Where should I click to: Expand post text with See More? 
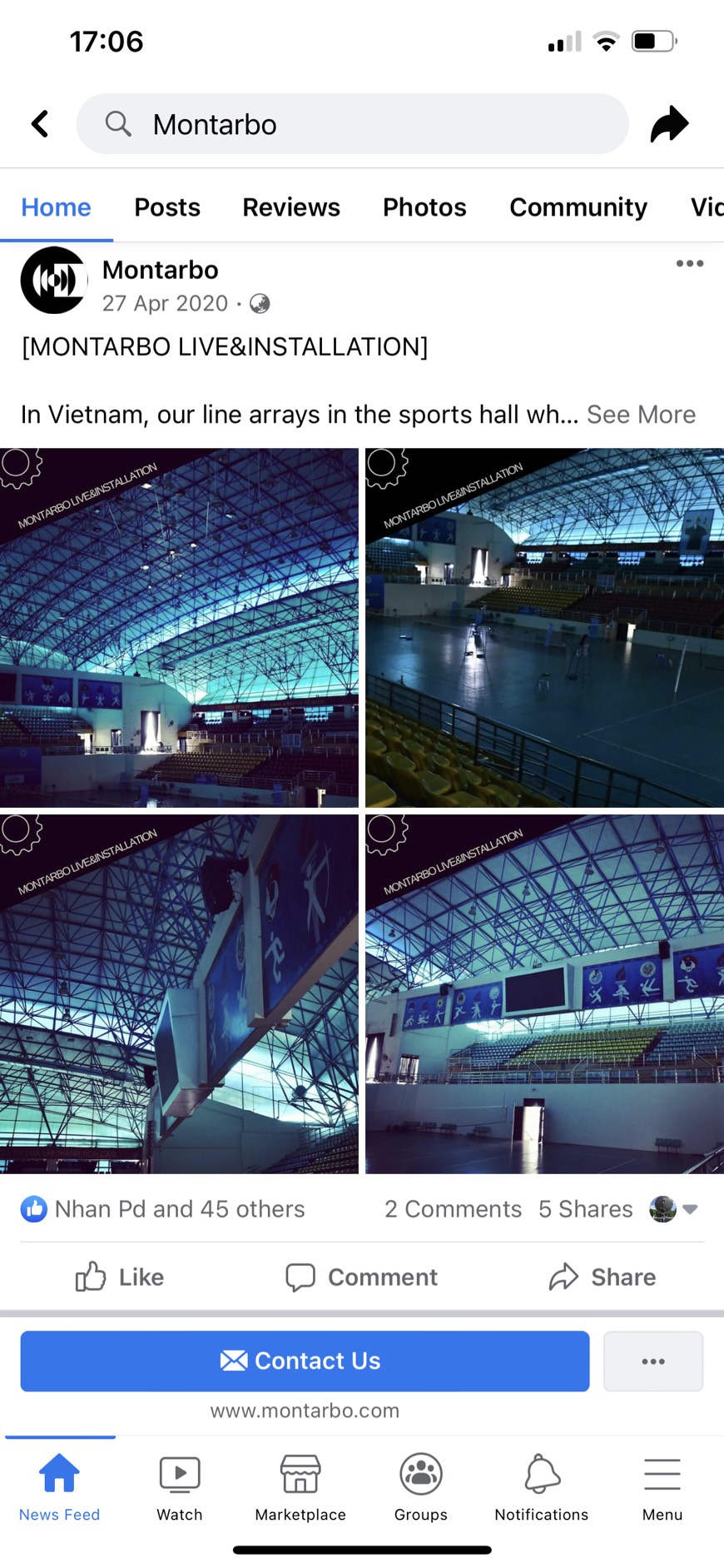point(641,415)
